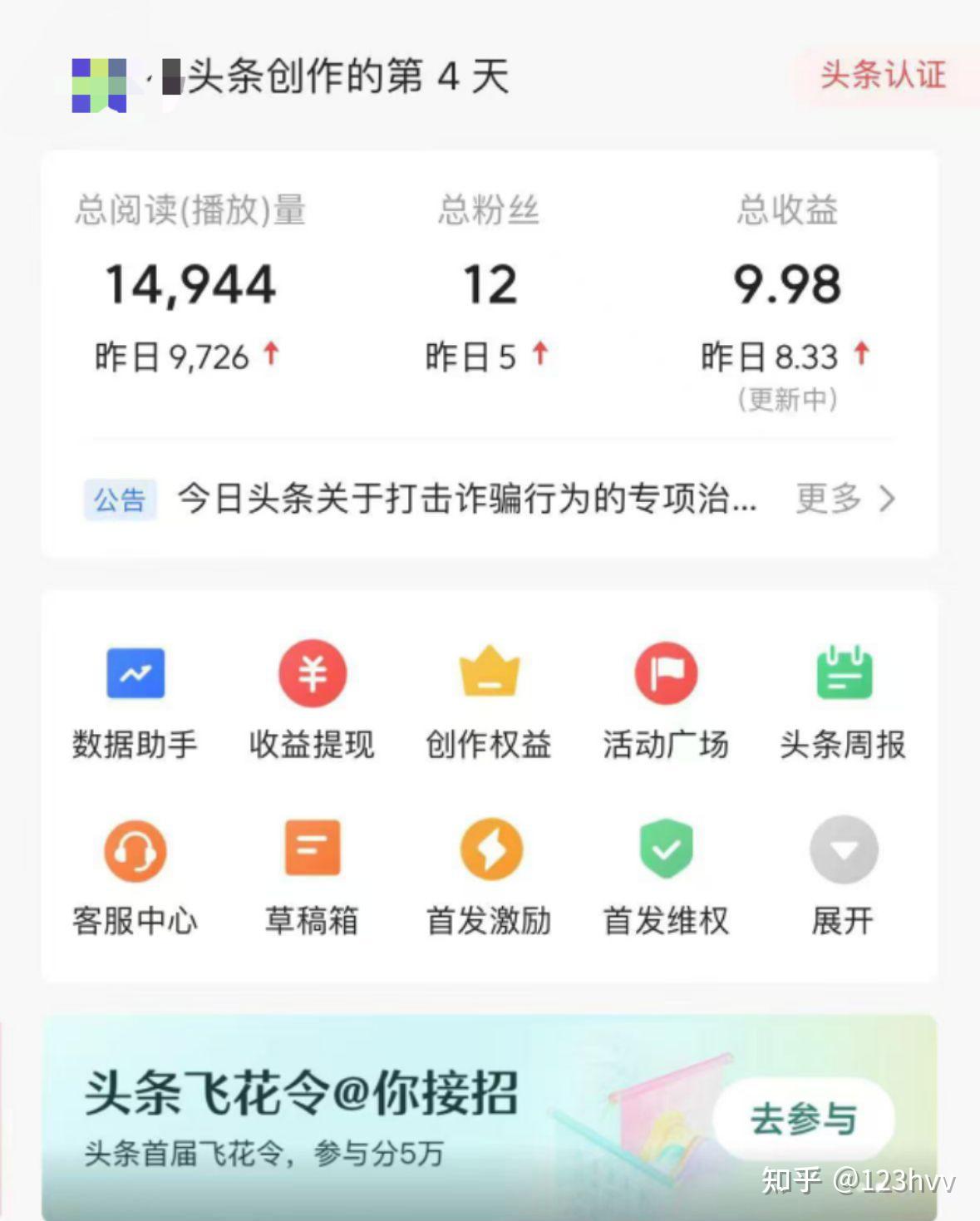This screenshot has height=1221, width=980.
Task: Go to 收益提现 withdrawal
Action: pyautogui.click(x=312, y=700)
